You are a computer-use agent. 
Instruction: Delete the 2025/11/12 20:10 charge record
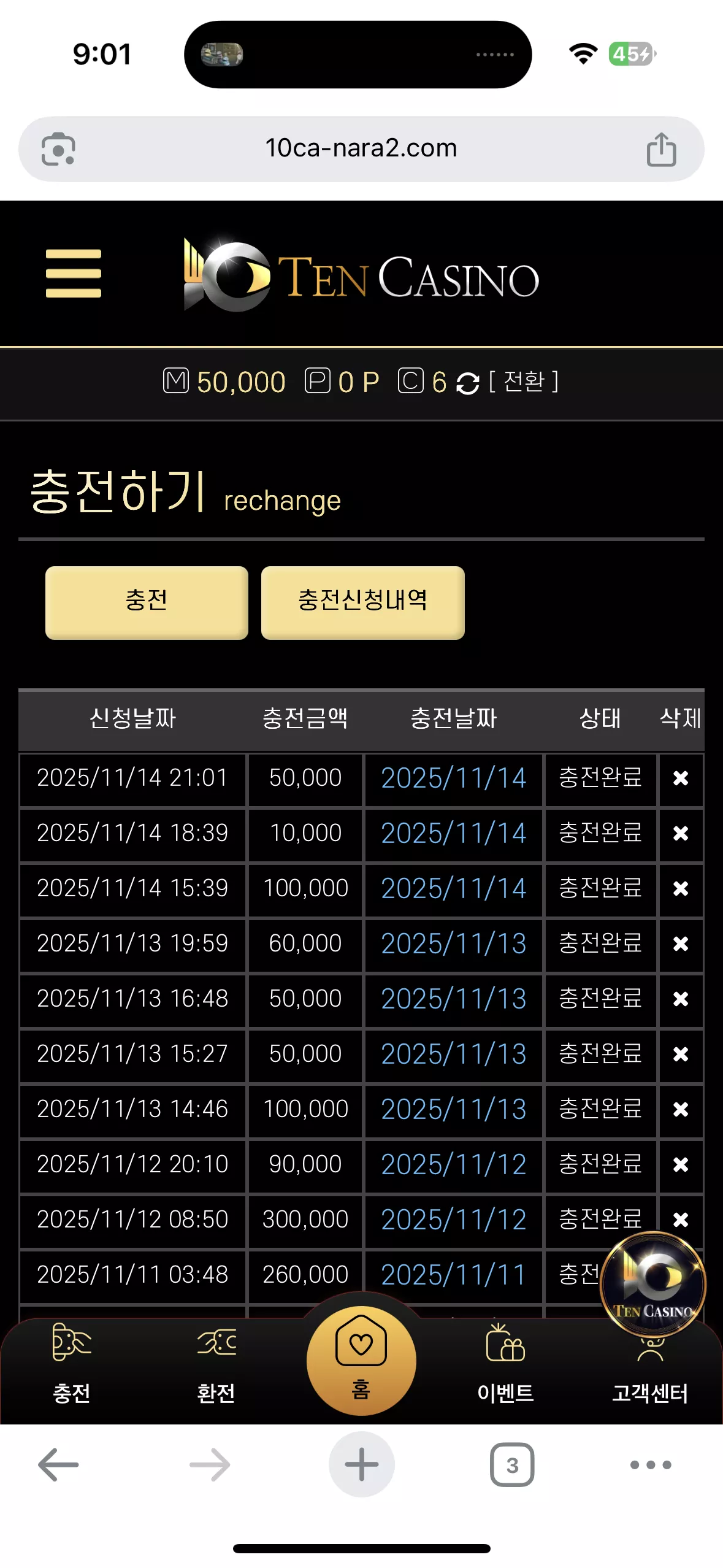coord(681,1165)
